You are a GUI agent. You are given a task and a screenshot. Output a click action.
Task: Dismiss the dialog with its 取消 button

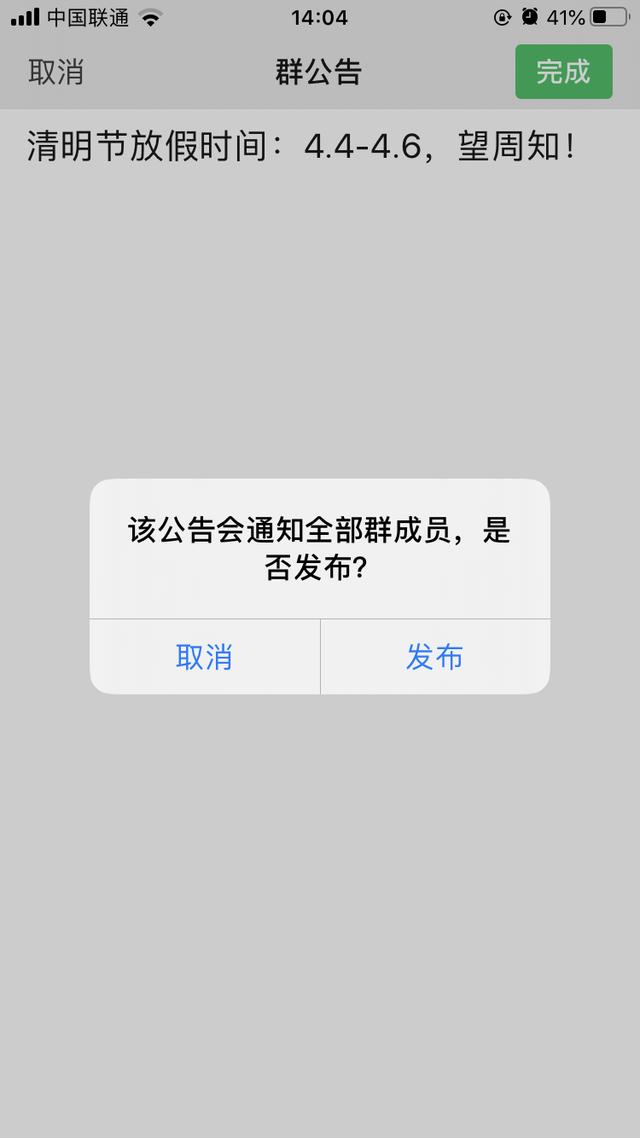tap(204, 657)
